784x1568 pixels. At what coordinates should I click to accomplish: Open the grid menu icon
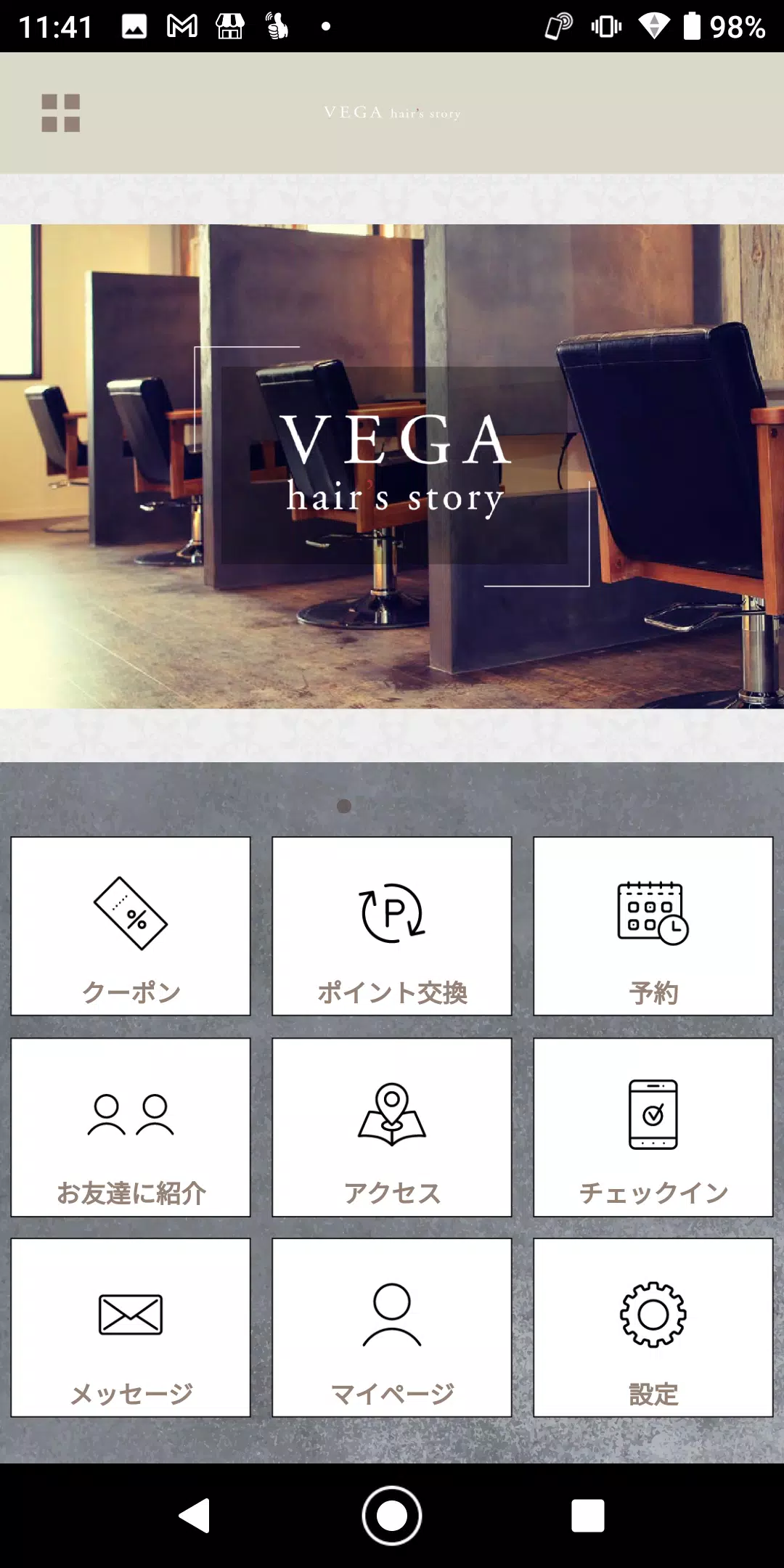(60, 113)
